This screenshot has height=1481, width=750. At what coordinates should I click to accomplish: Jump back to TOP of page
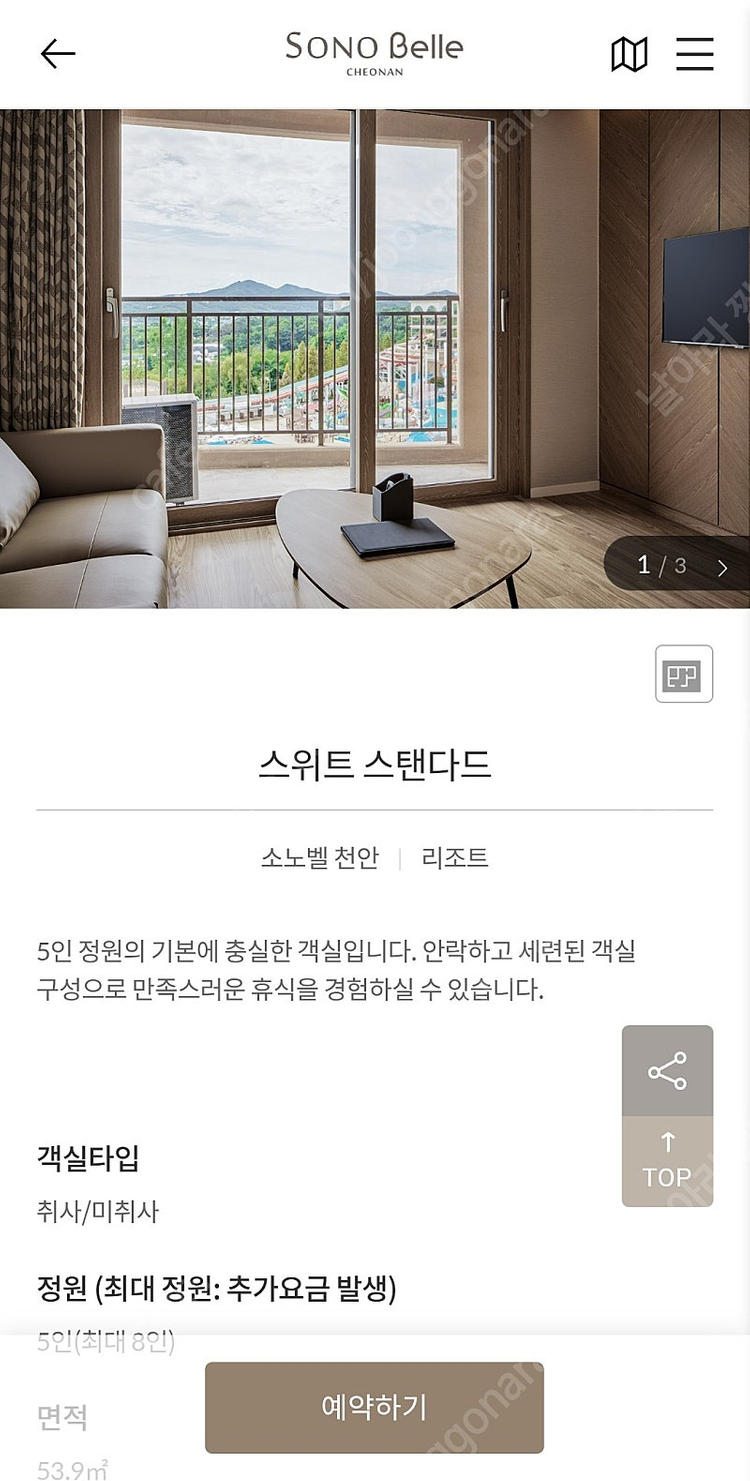pos(667,1161)
